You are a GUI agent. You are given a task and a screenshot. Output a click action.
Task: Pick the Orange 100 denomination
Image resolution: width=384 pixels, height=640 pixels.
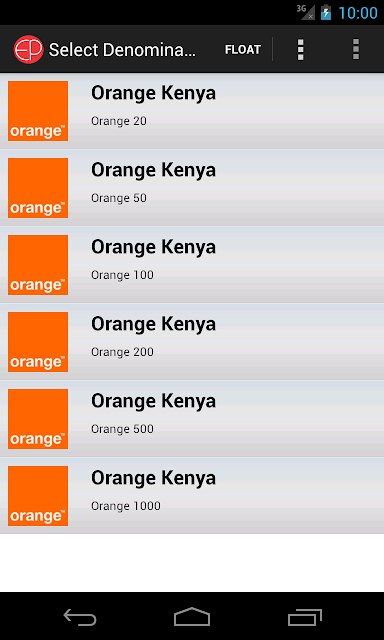192,265
